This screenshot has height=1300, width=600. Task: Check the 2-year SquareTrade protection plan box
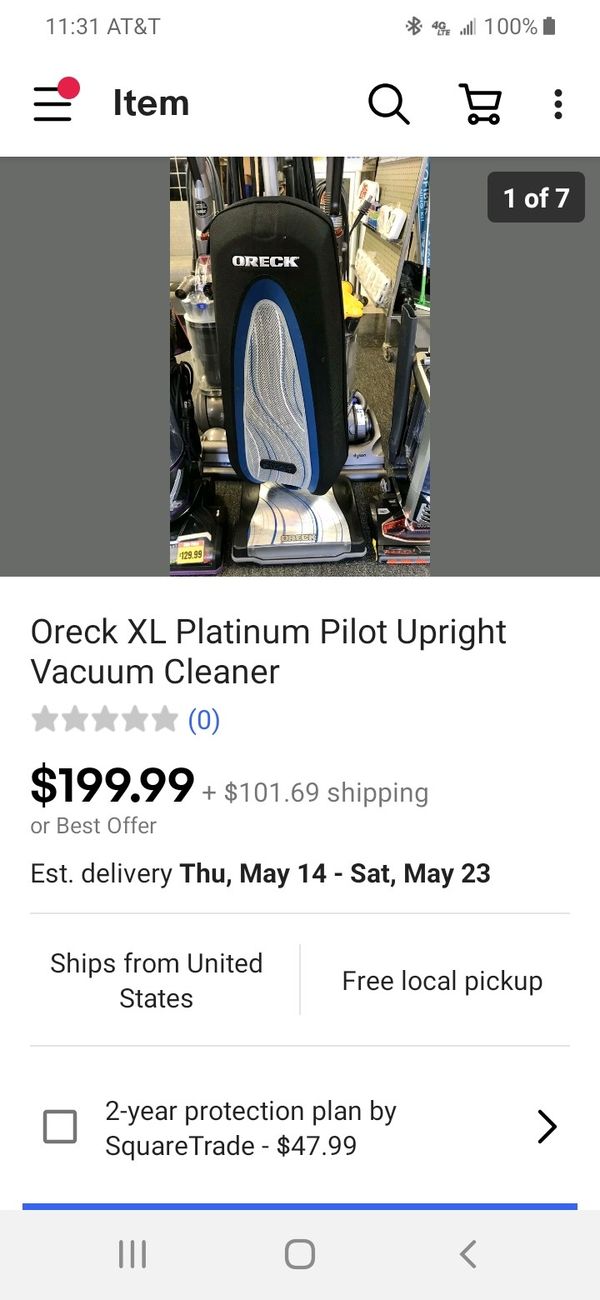pos(60,1127)
